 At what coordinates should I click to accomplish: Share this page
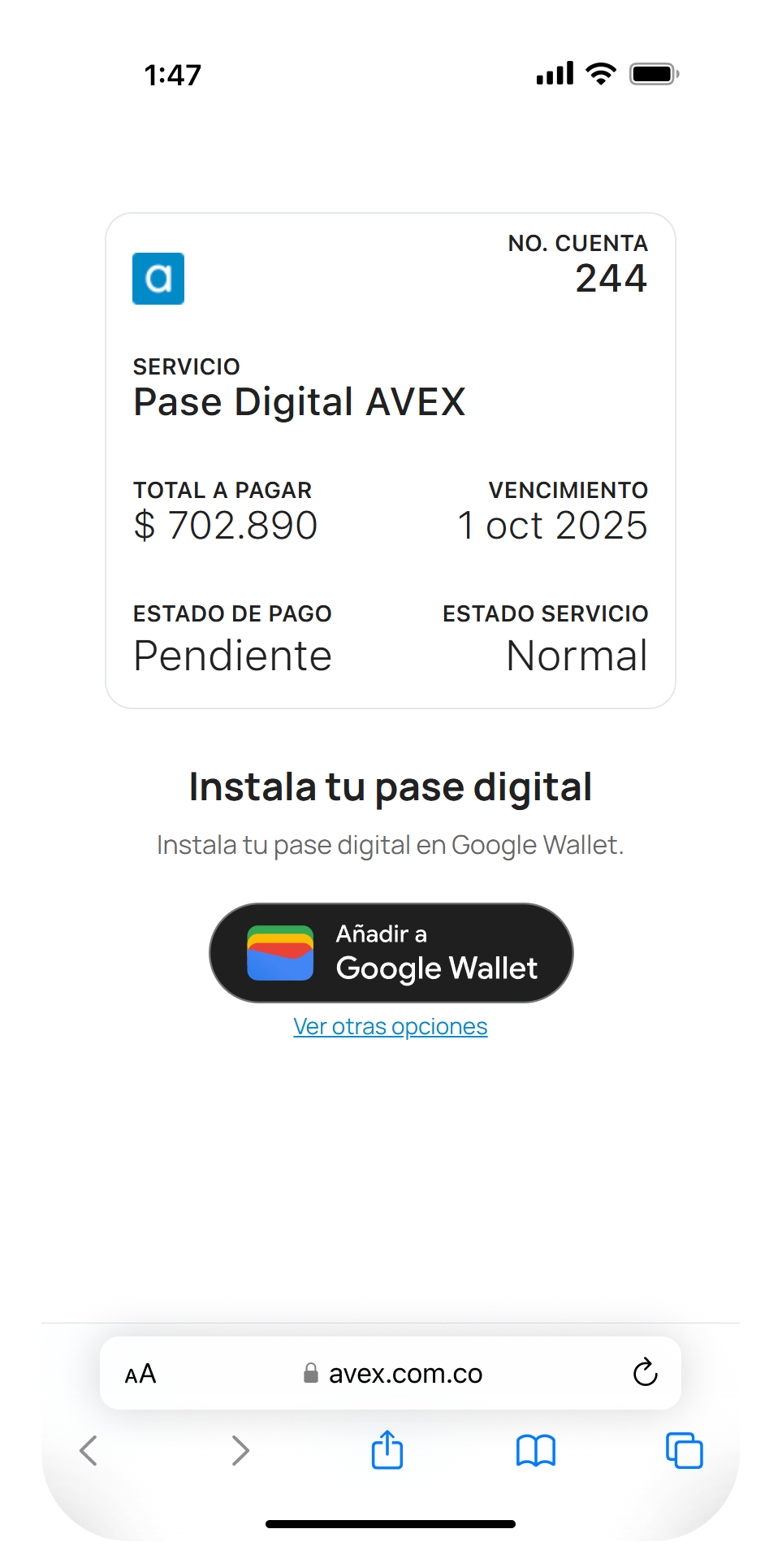[x=387, y=1450]
